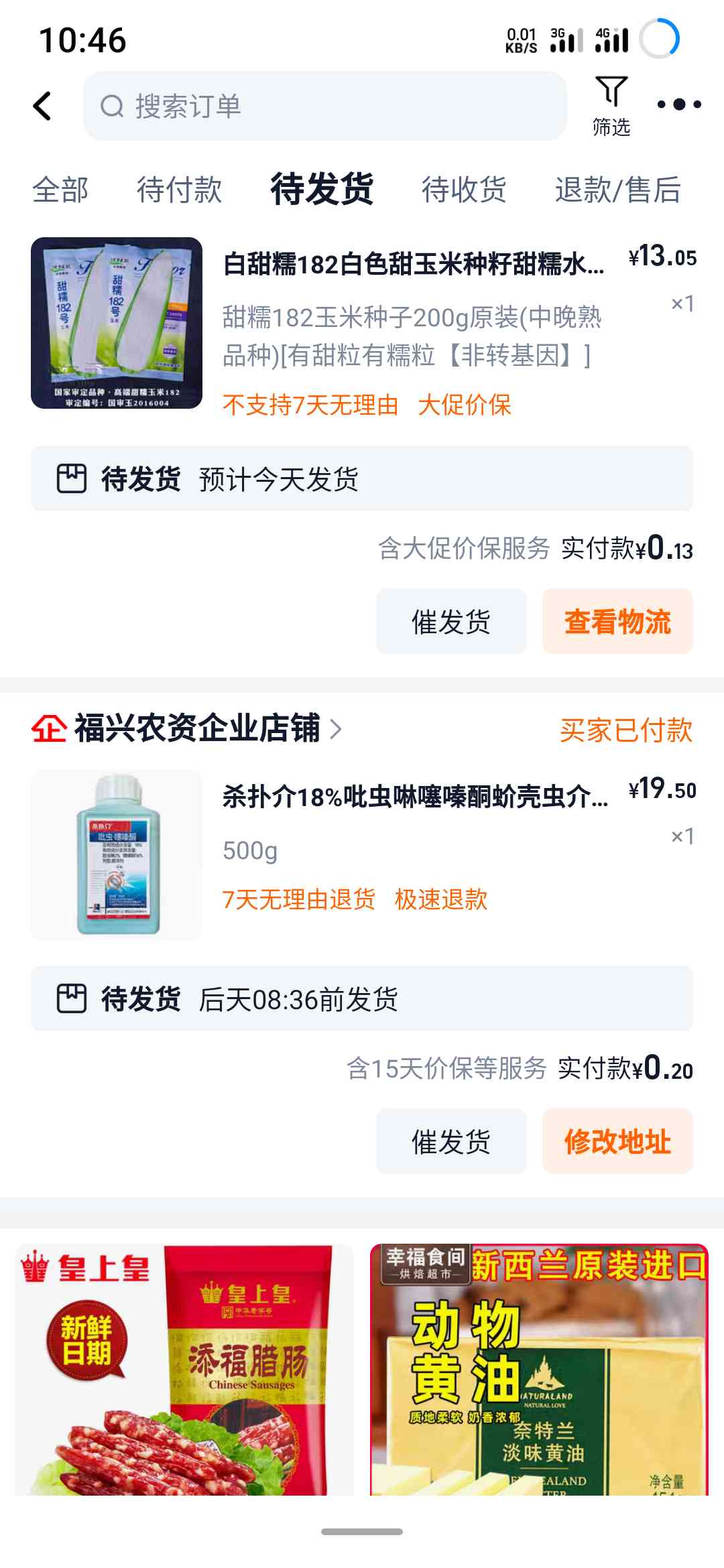Screen dimensions: 724x1568
Task: Tap the 搜索订单 search field
Action: pyautogui.click(x=325, y=106)
